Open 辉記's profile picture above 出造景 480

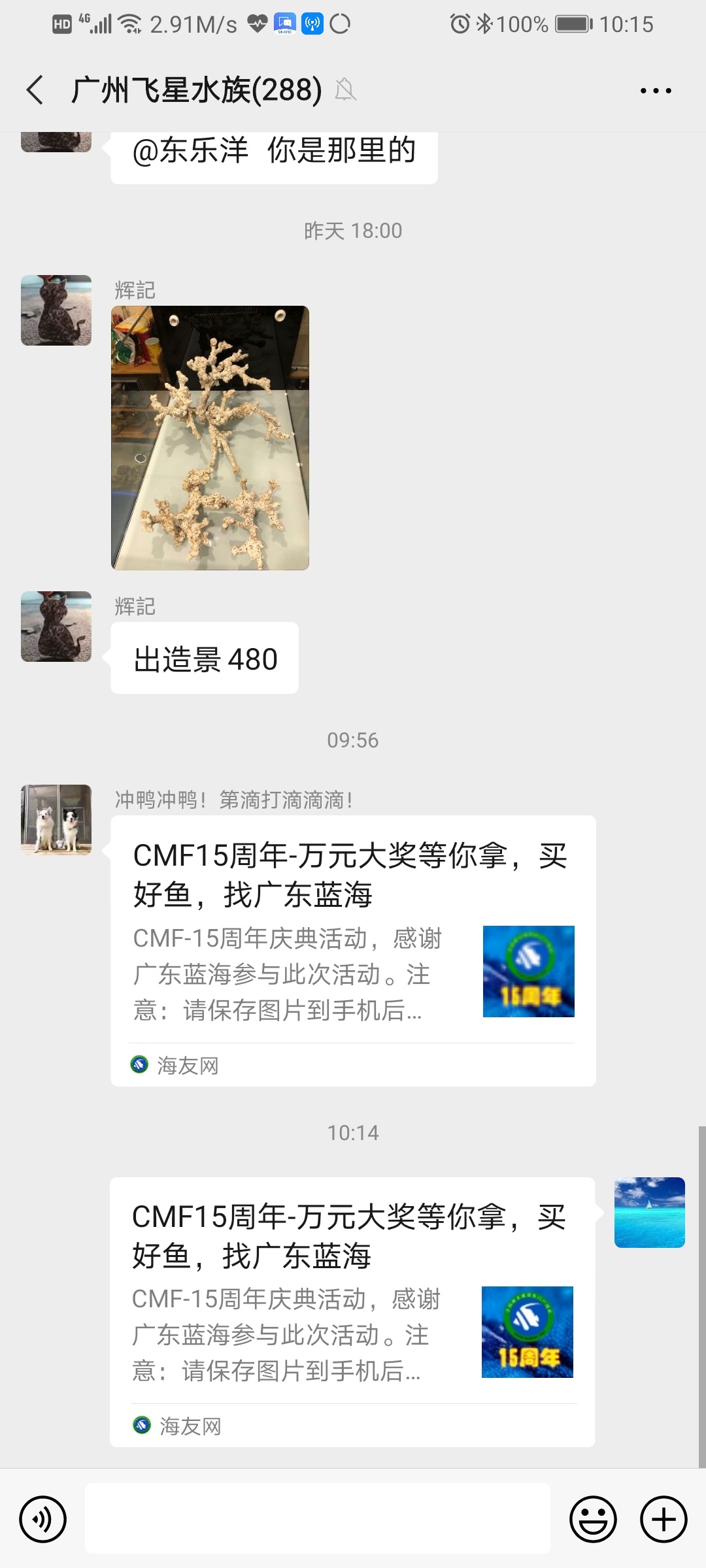click(56, 627)
